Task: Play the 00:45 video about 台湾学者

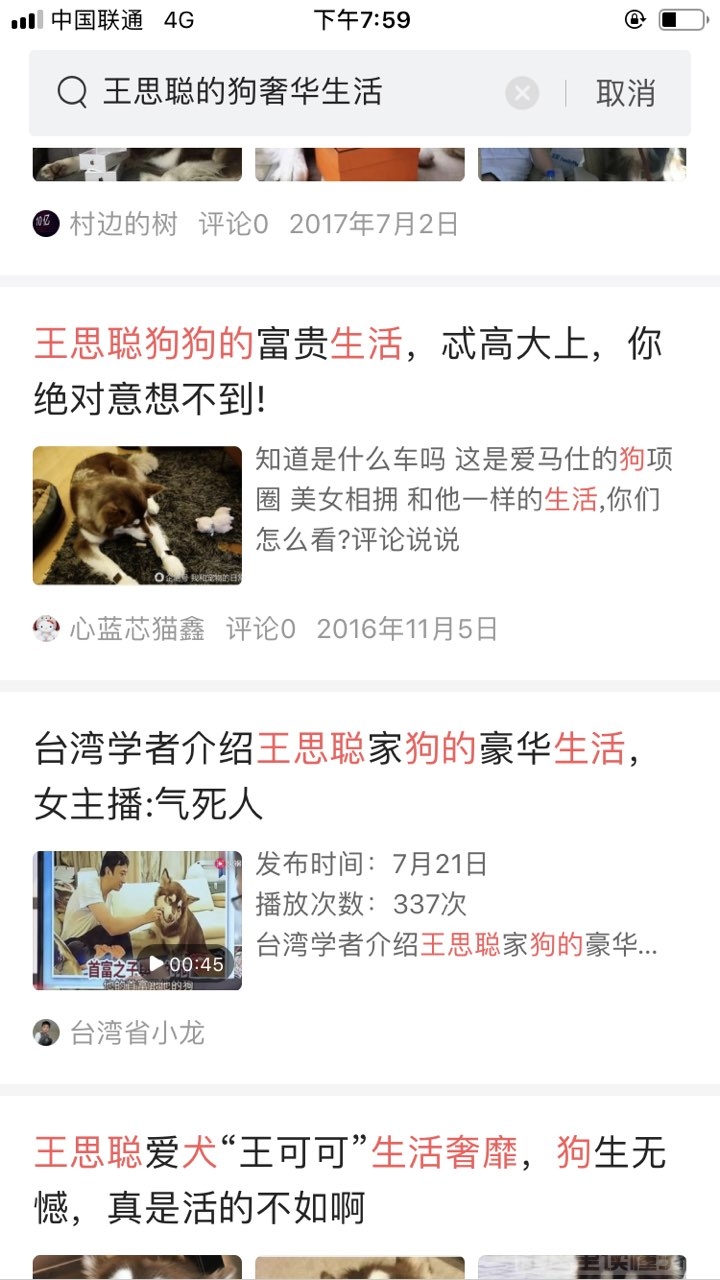Action: pyautogui.click(x=138, y=920)
